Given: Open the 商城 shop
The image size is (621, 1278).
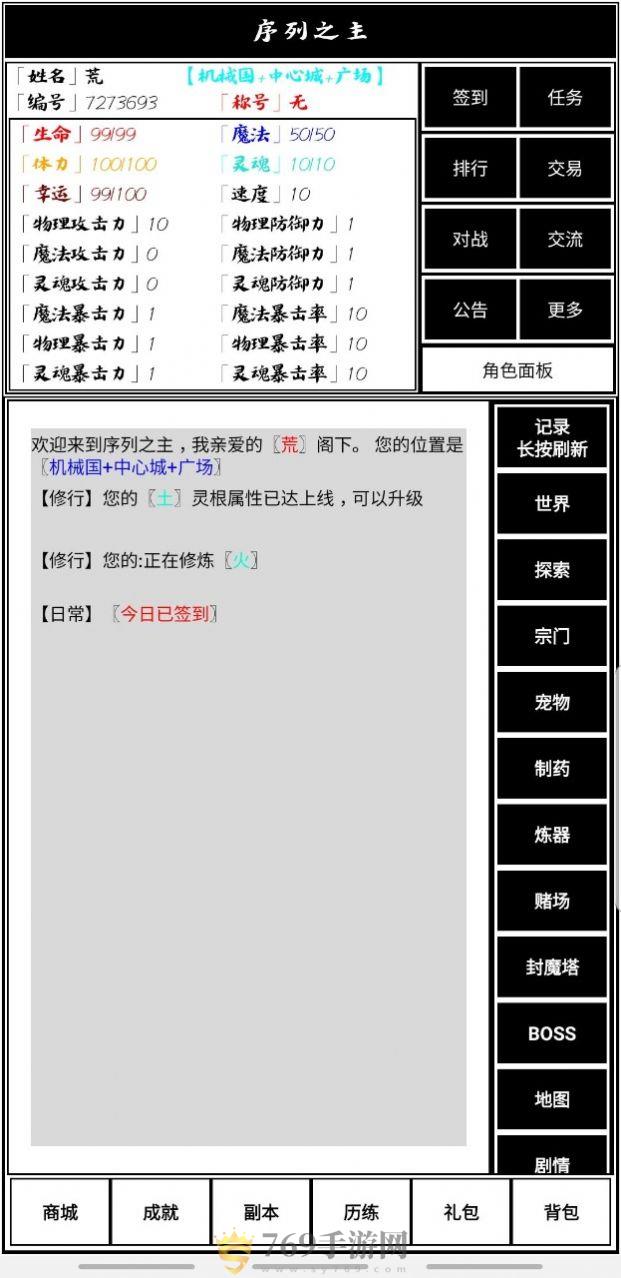Looking at the screenshot, I should point(60,1212).
